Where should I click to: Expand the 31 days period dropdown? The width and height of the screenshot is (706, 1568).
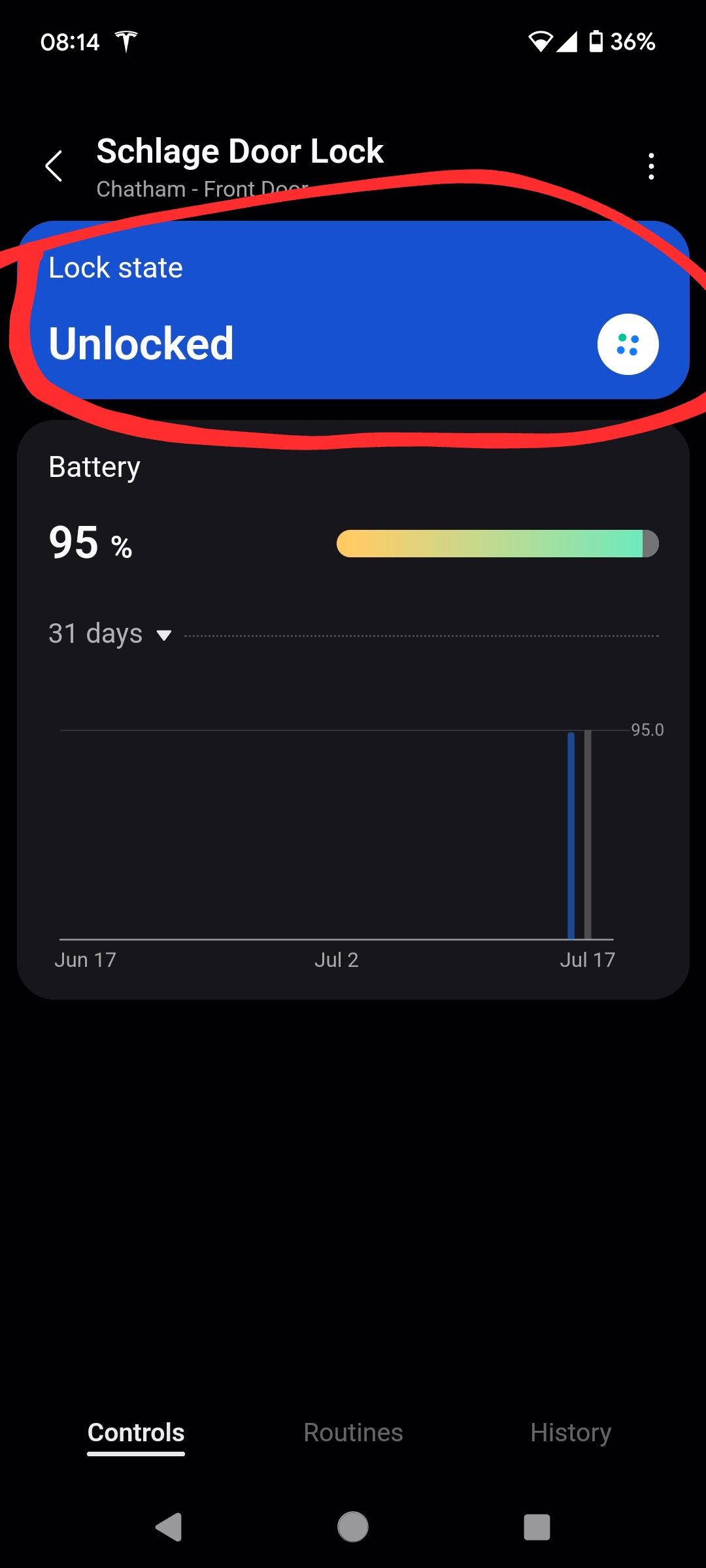pos(110,634)
